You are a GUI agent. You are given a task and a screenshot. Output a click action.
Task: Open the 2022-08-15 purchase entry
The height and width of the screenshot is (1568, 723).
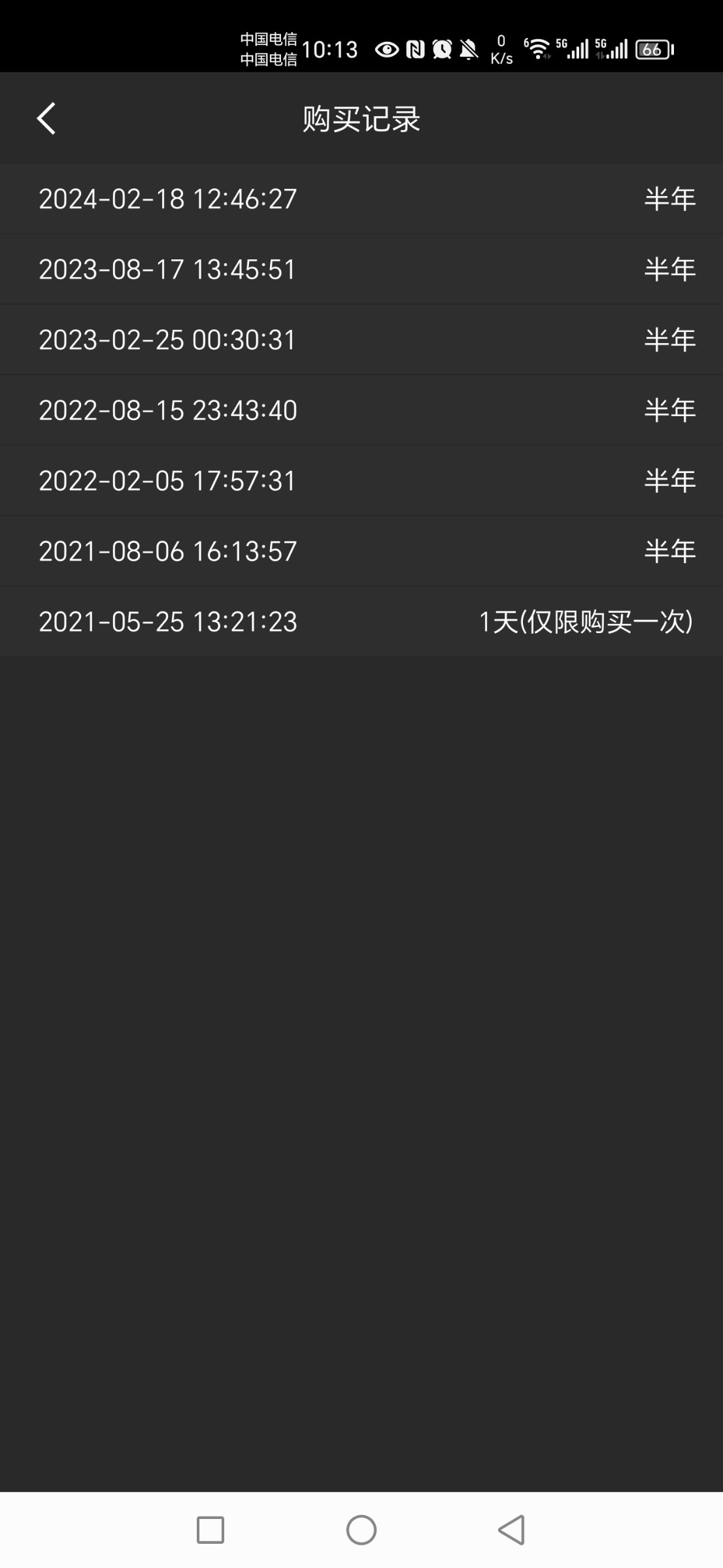361,410
